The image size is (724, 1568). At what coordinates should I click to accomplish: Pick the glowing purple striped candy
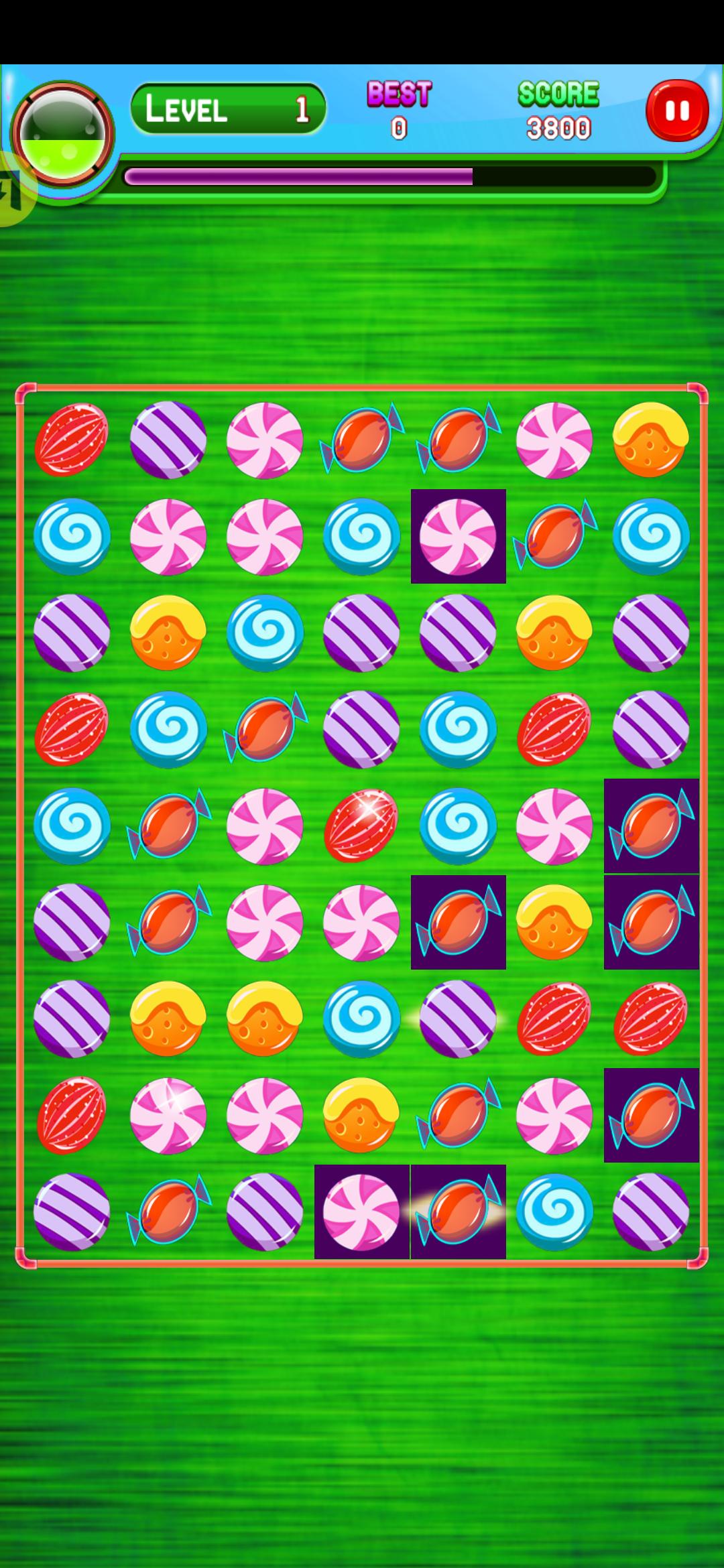click(458, 1019)
